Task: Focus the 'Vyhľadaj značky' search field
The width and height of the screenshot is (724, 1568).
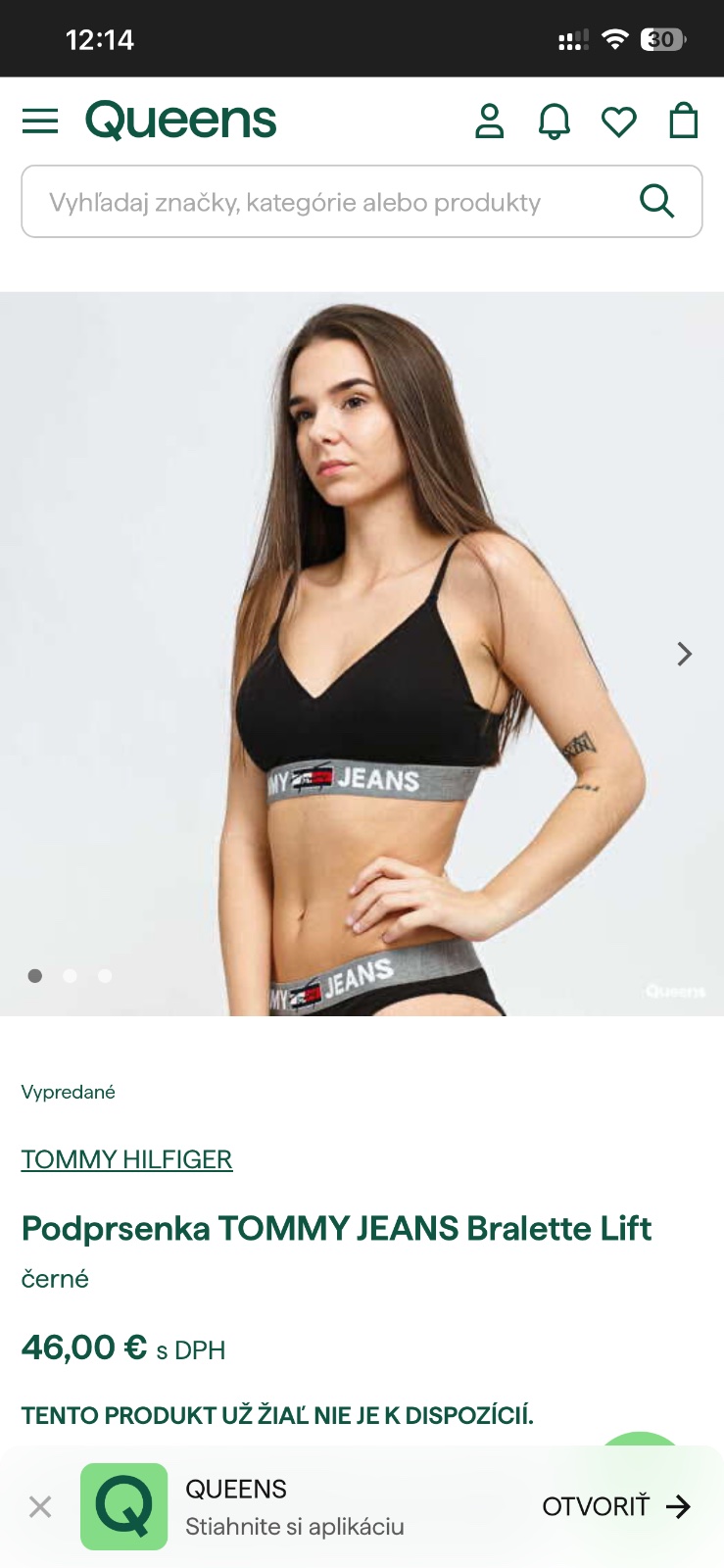Action: [323, 202]
